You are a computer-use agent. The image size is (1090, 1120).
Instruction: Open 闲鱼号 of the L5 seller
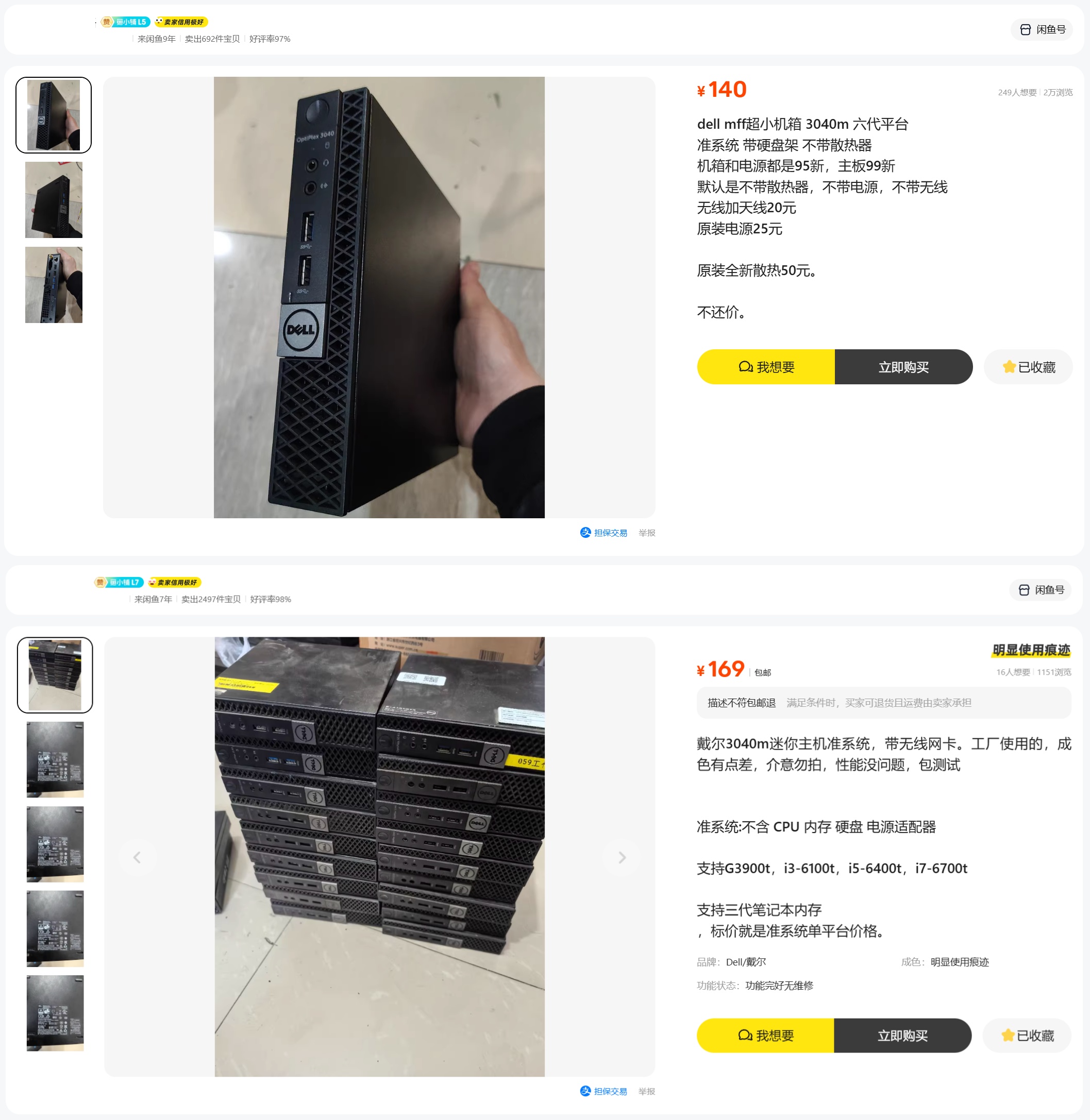coord(1042,29)
